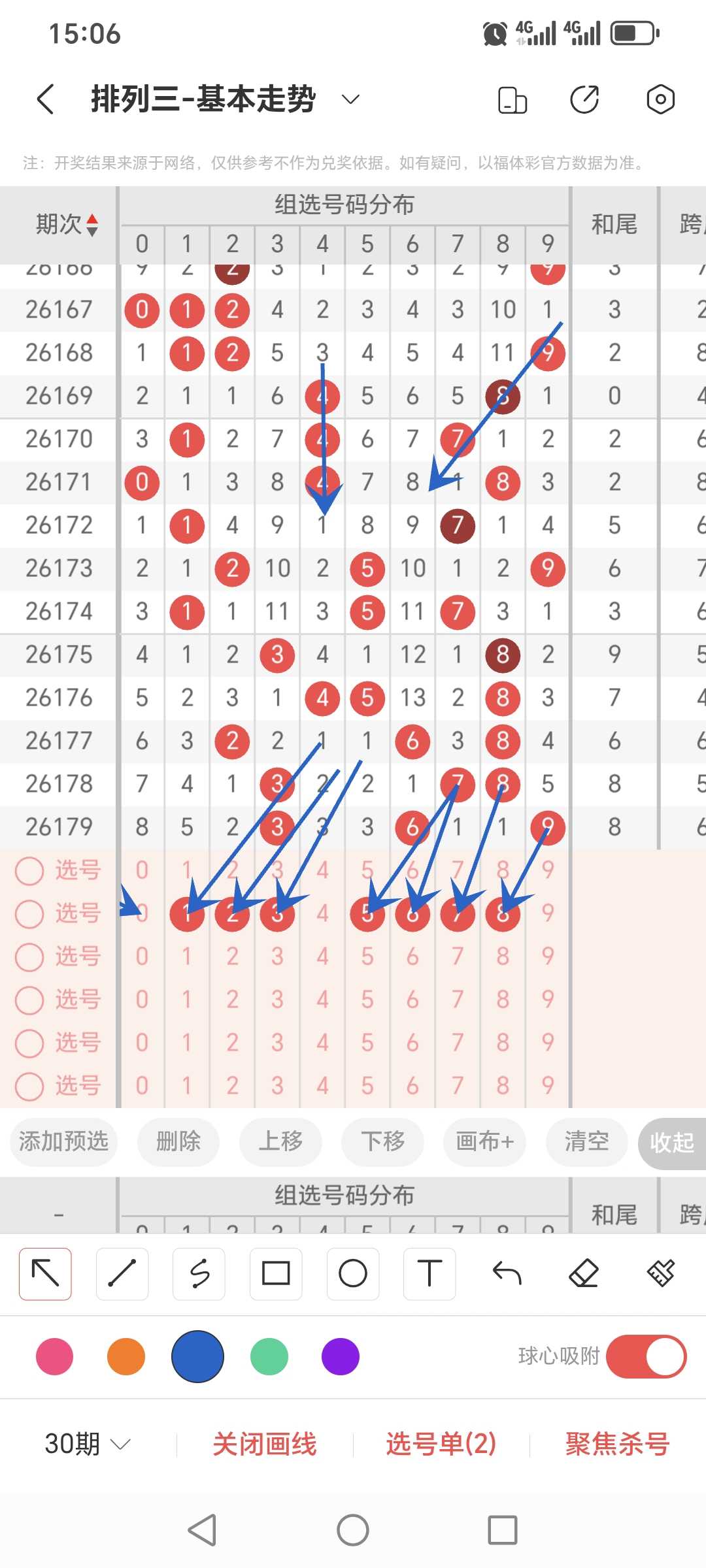Tap the share/edit icon in header
Image resolution: width=706 pixels, height=1568 pixels.
pyautogui.click(x=584, y=99)
